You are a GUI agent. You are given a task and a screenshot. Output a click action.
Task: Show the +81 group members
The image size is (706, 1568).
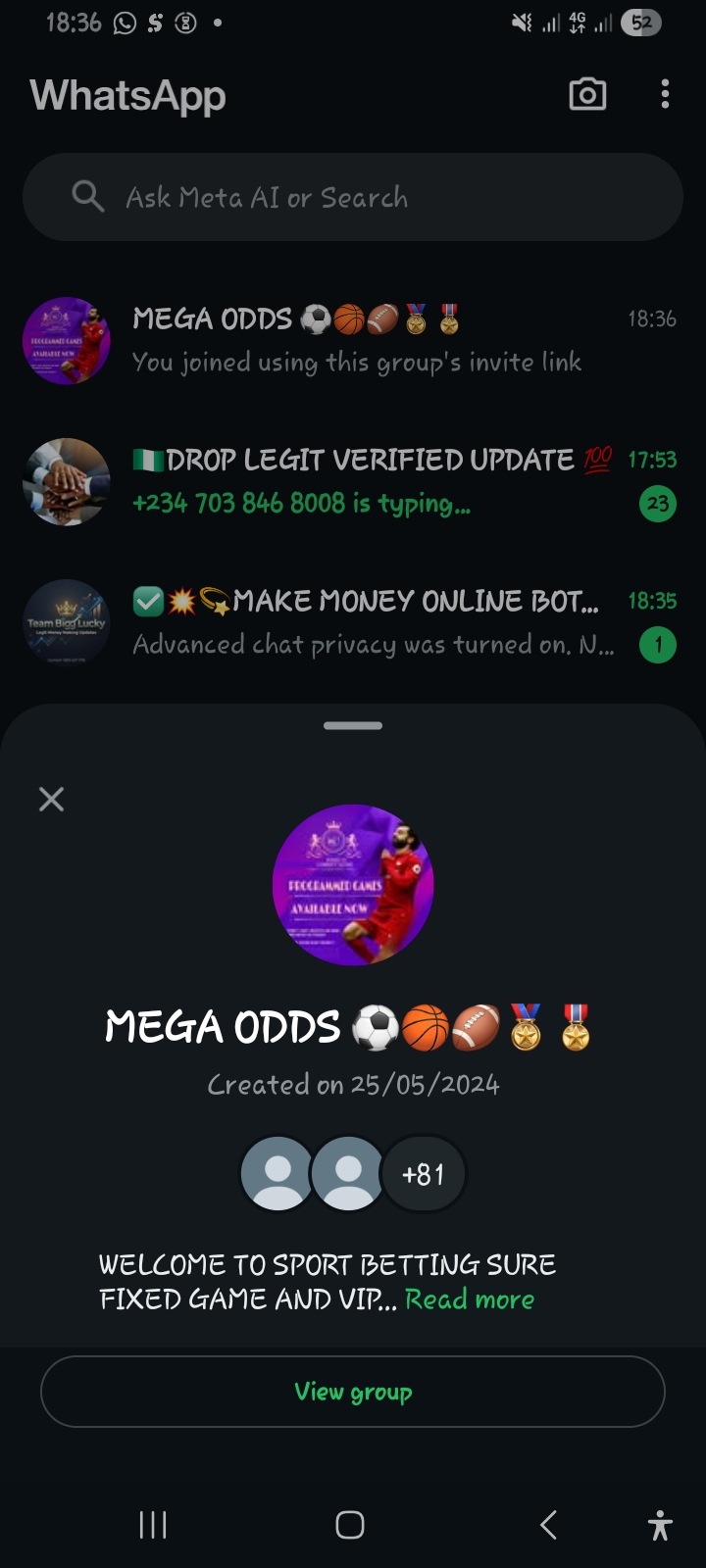[423, 1174]
